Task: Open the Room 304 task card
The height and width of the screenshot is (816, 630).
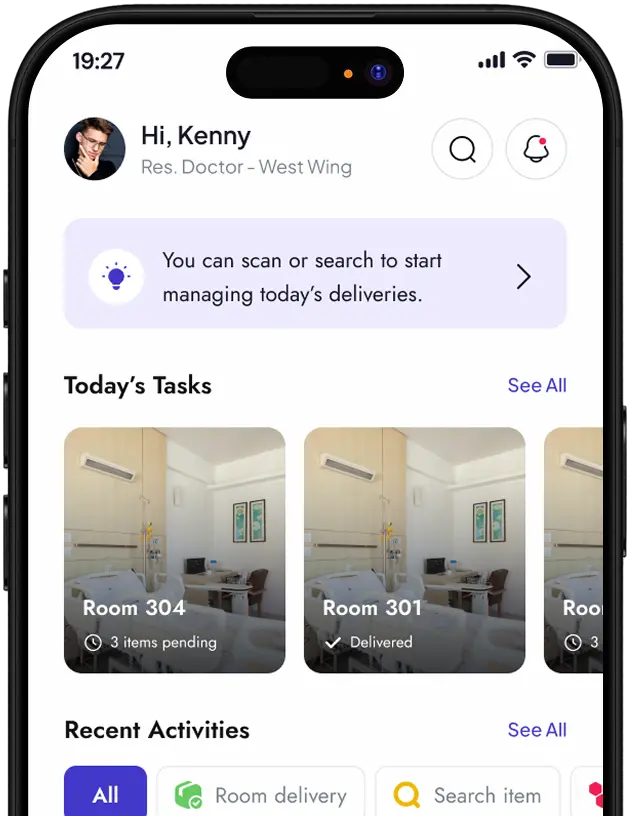Action: coord(175,550)
